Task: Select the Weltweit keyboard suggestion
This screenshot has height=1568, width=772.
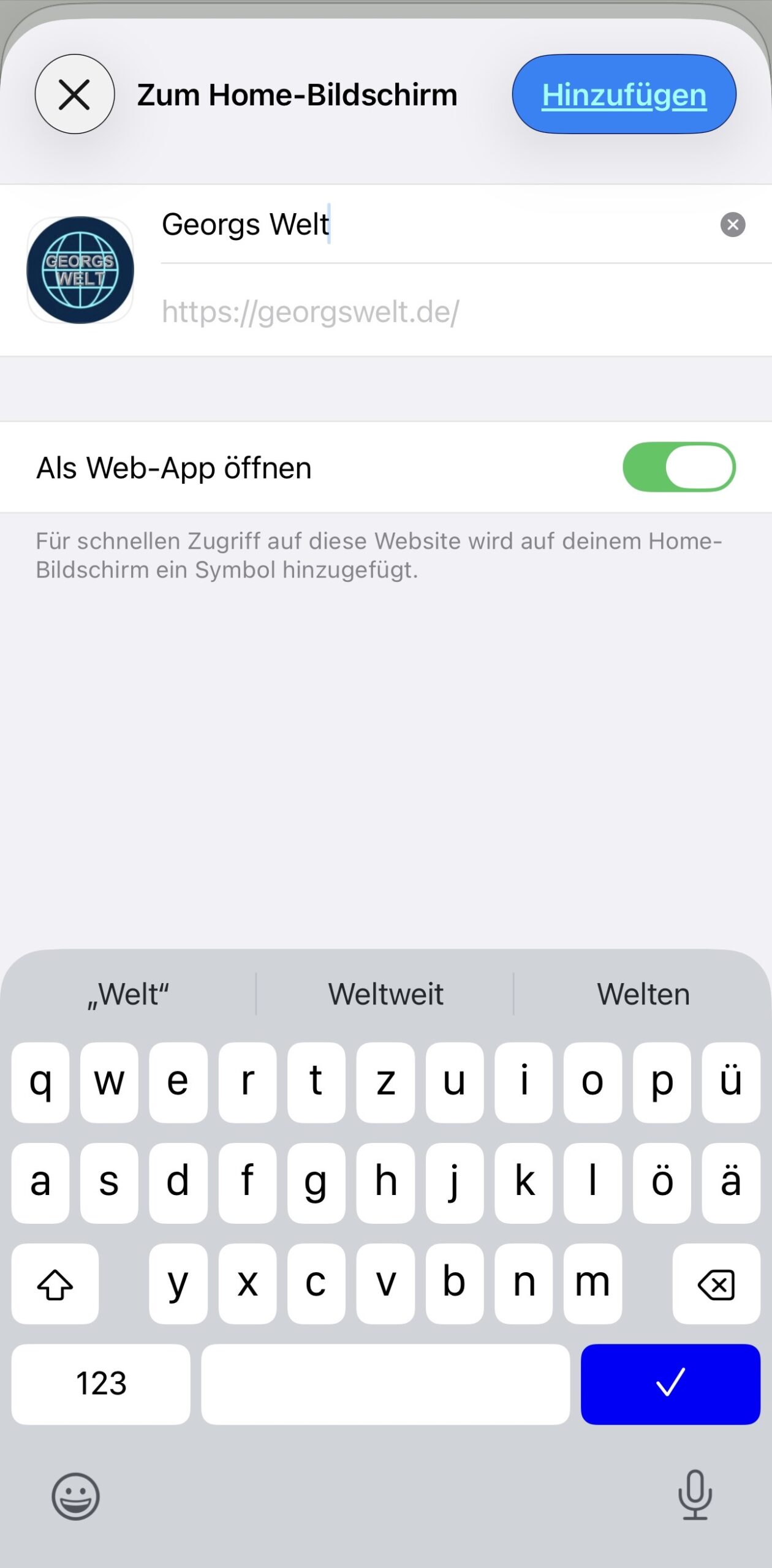Action: (385, 993)
